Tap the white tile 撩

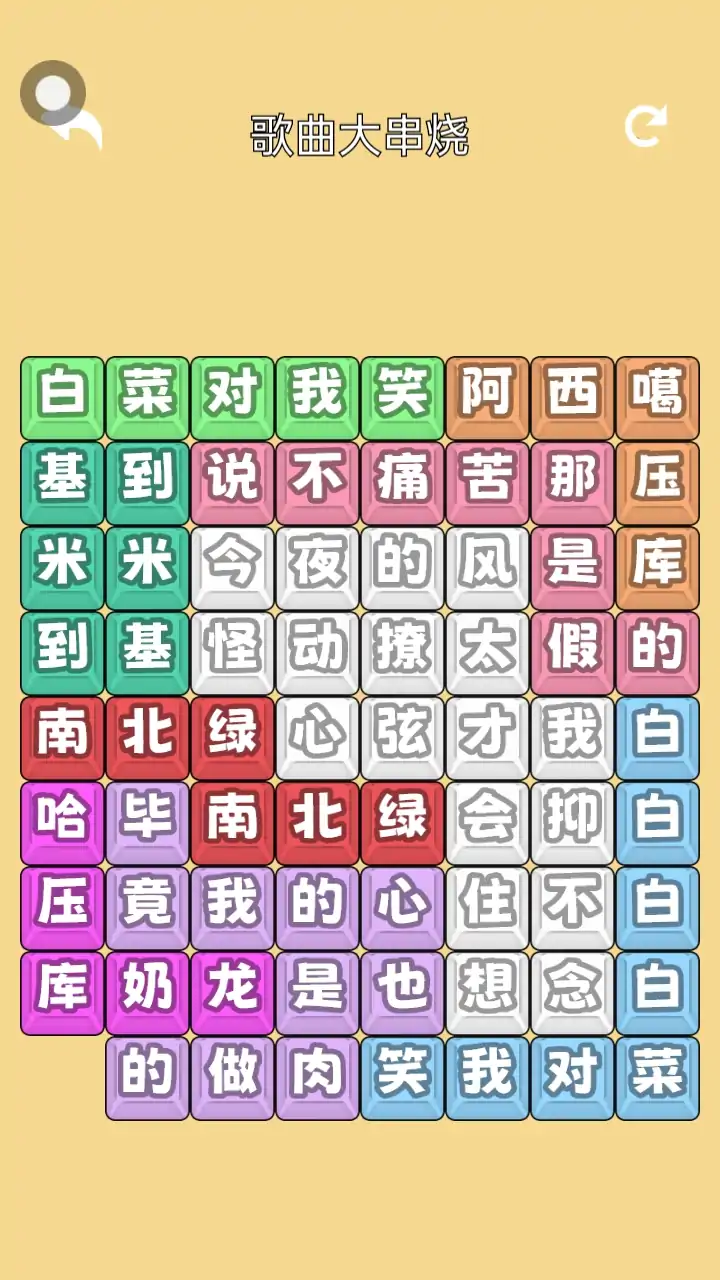402,652
